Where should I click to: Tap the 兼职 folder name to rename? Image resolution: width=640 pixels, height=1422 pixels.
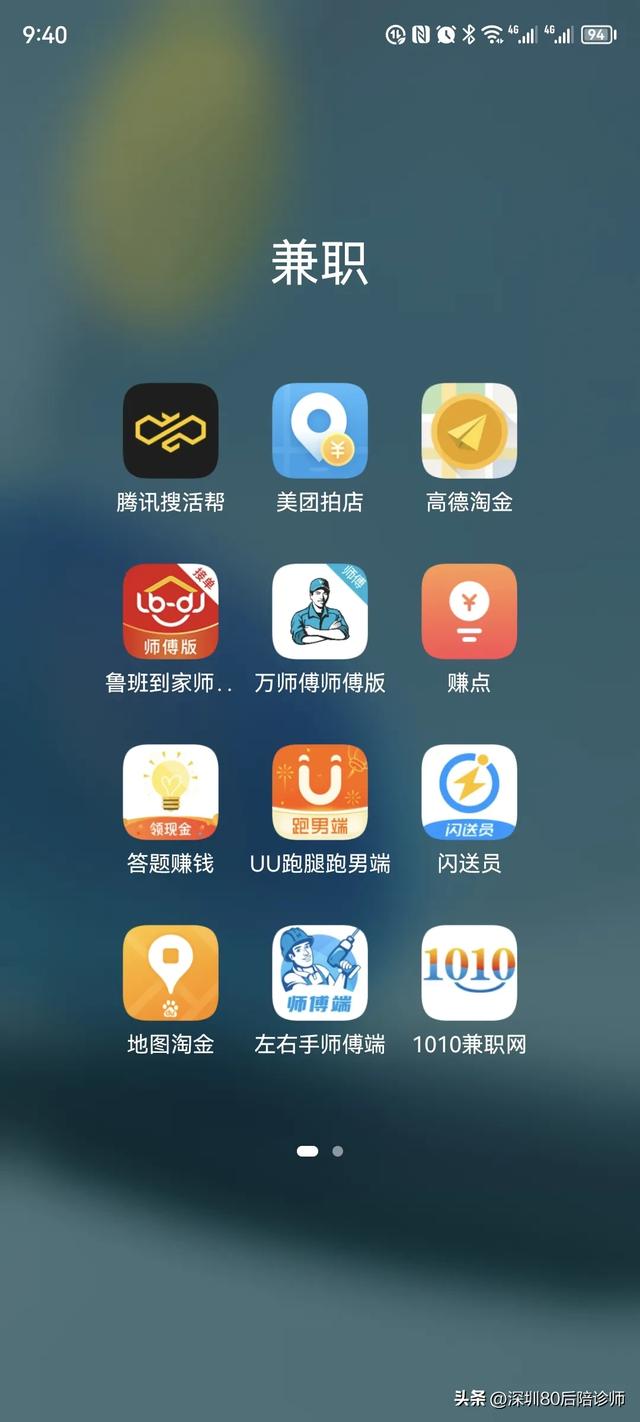[x=320, y=263]
